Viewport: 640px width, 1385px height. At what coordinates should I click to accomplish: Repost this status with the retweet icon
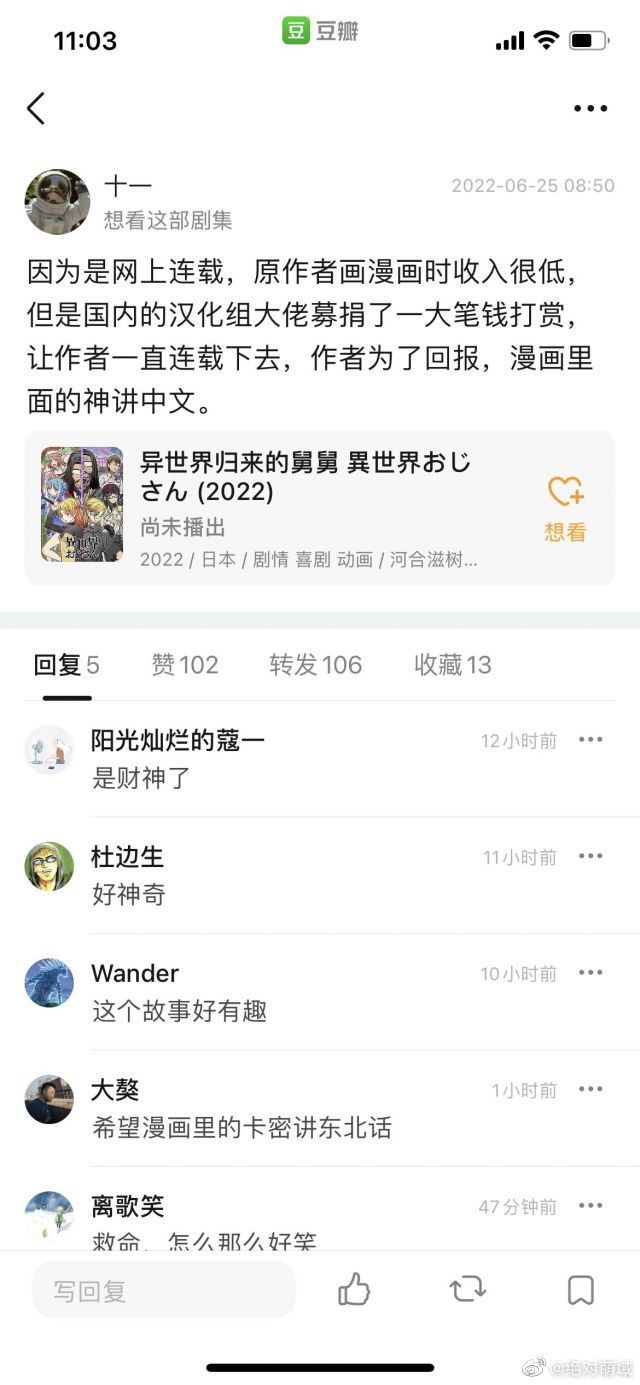467,1290
